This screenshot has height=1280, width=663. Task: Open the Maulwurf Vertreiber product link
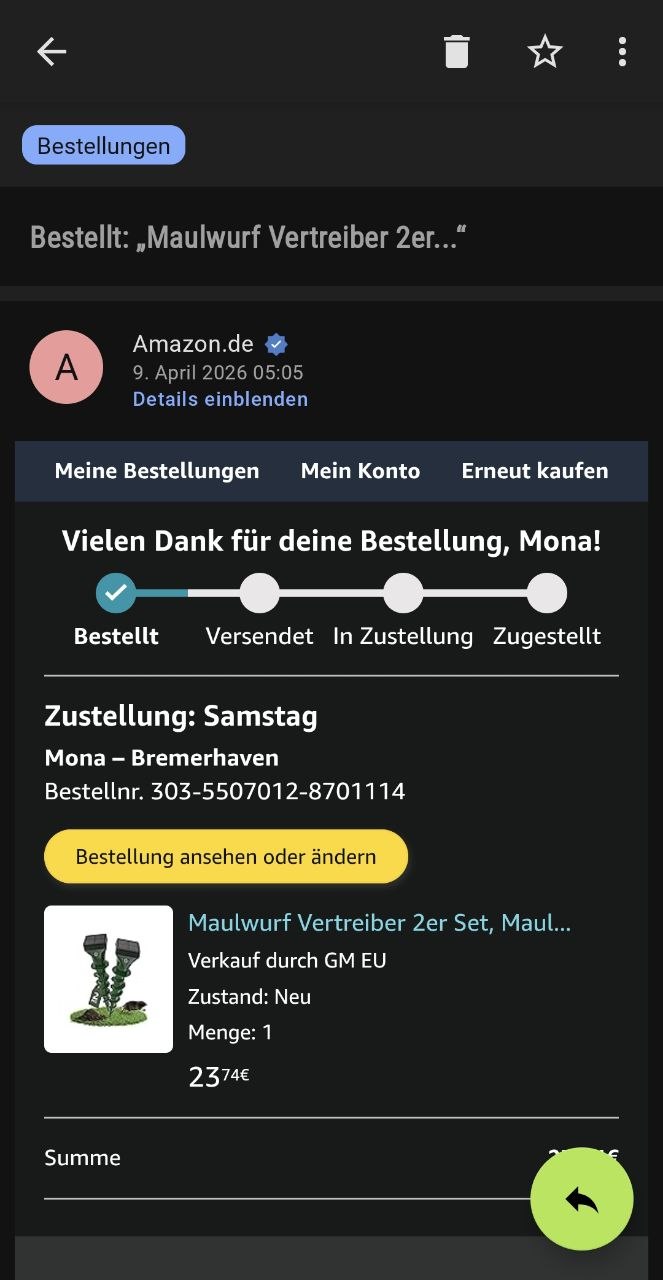tap(380, 922)
